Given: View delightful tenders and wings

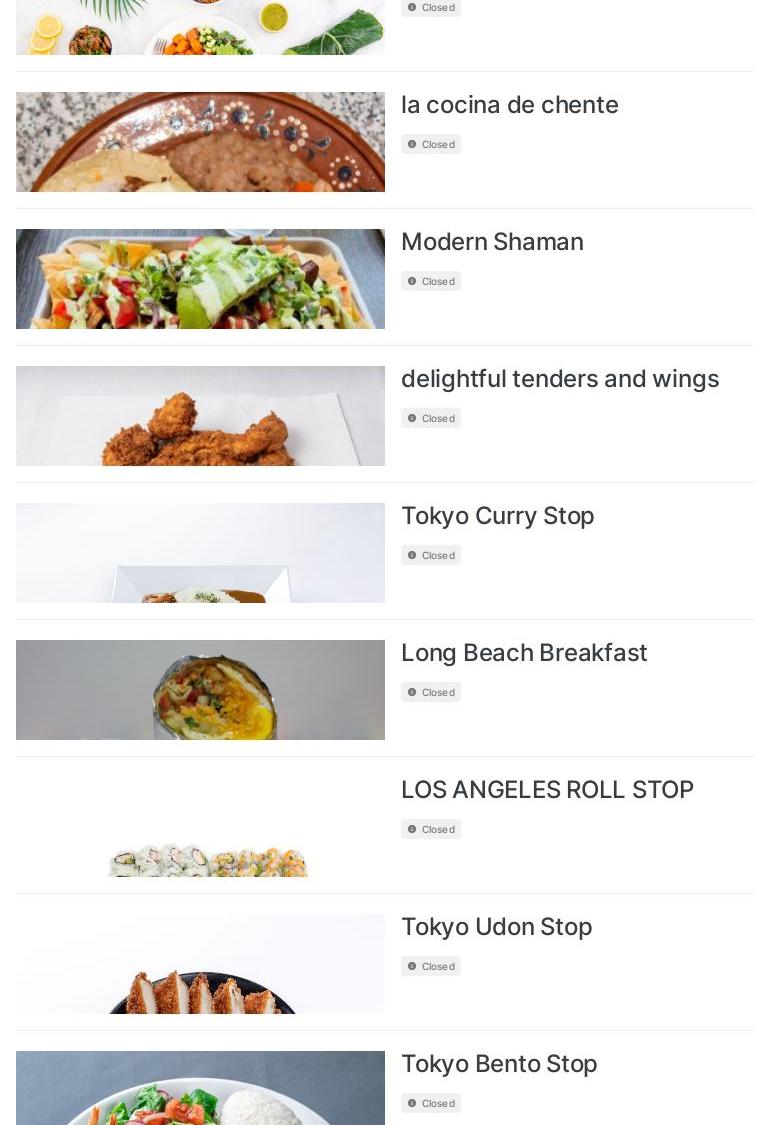Looking at the screenshot, I should point(559,379).
